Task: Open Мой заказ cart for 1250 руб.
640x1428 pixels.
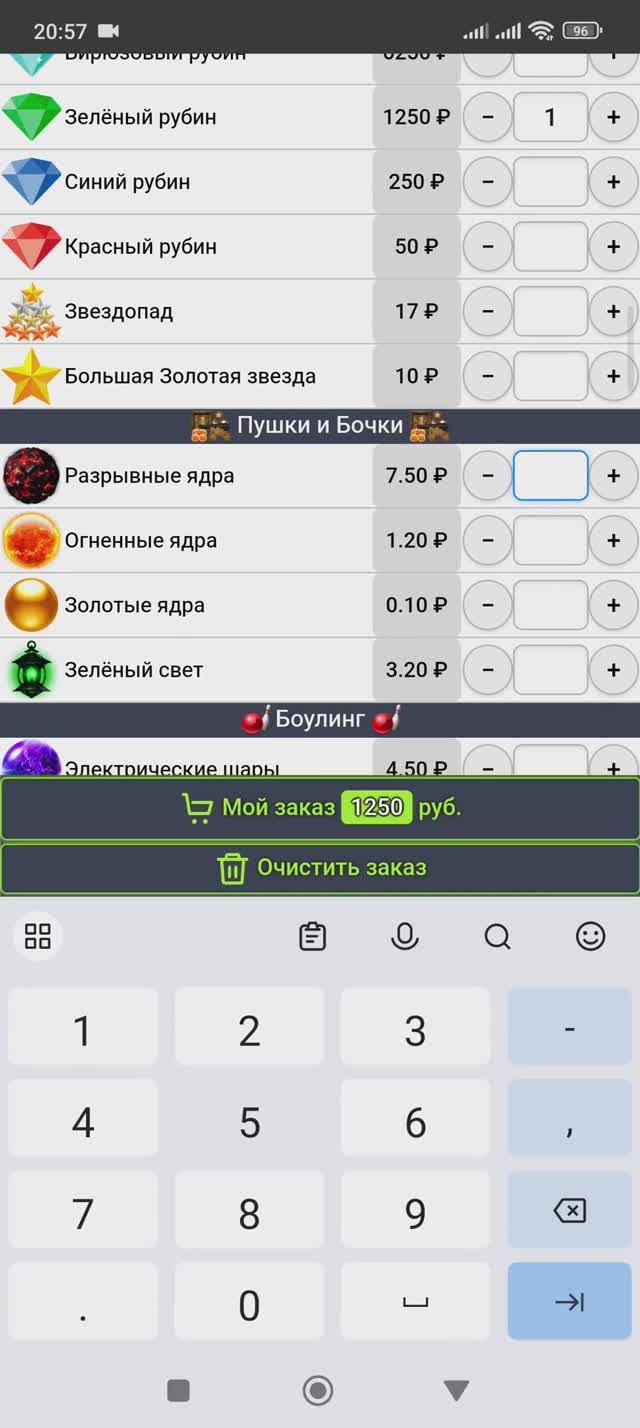Action: [320, 808]
